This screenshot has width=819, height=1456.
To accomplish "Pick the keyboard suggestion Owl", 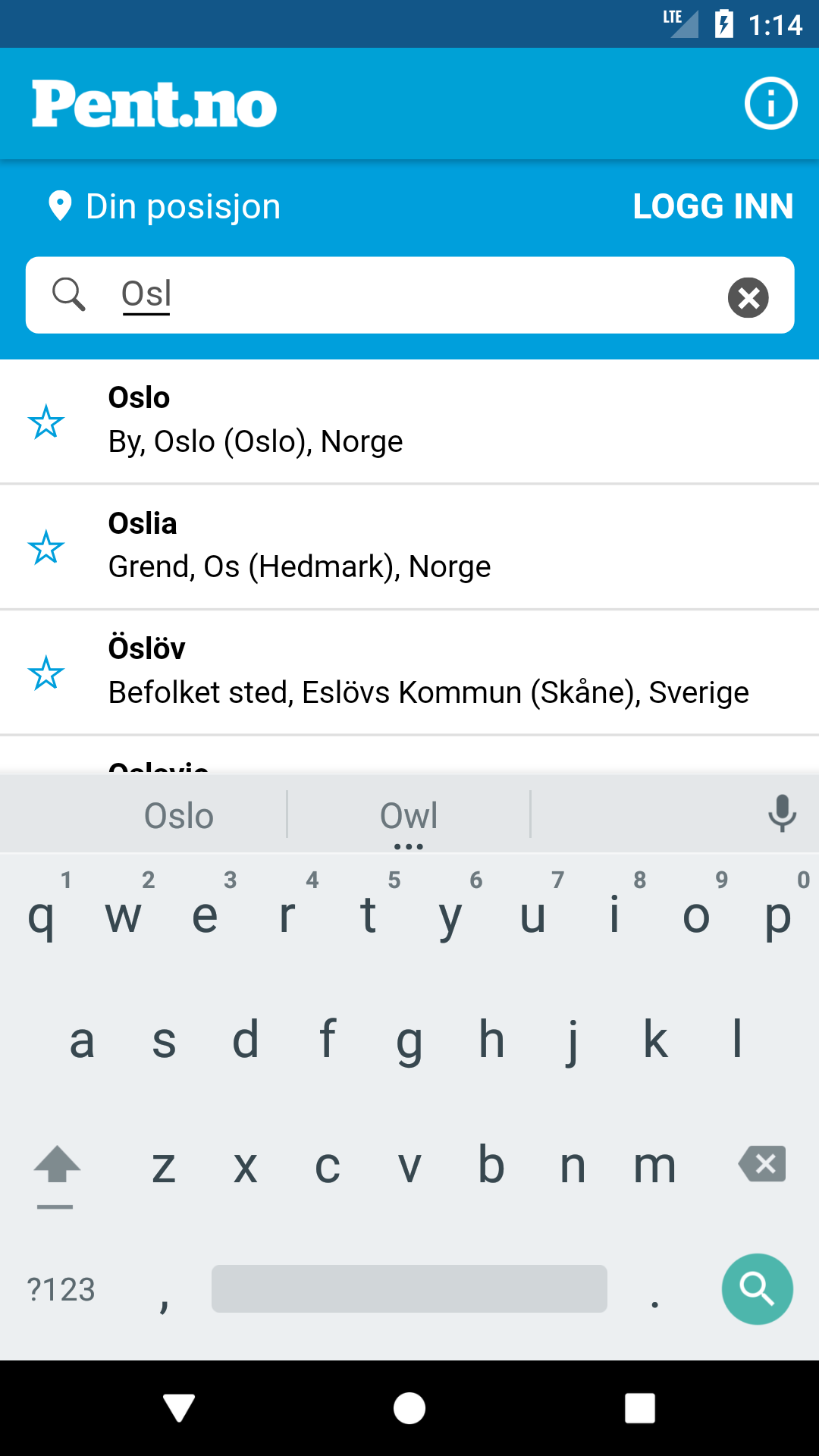I will (x=409, y=816).
